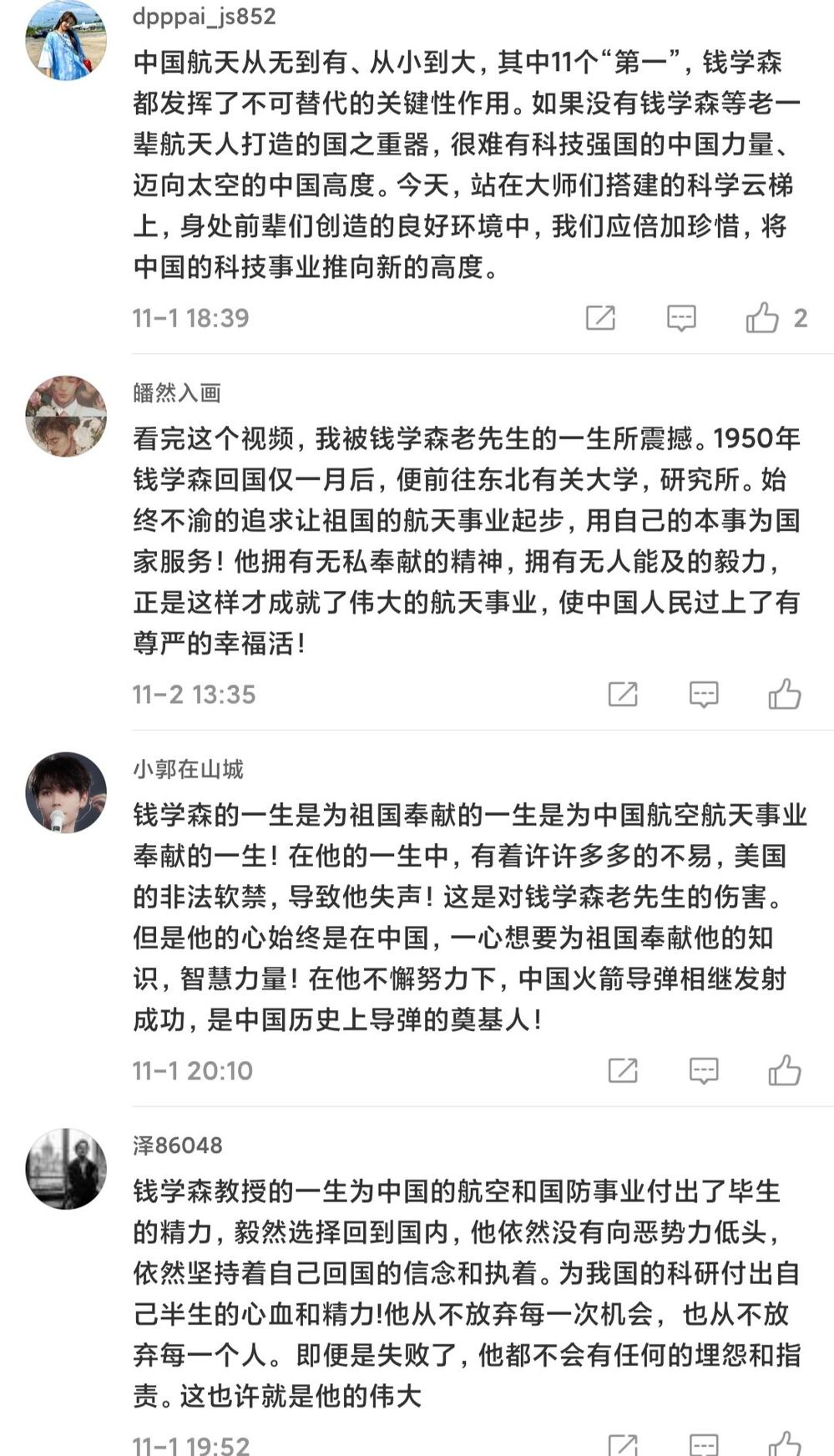
Task: Open username dpppai_js852
Action: click(x=204, y=17)
